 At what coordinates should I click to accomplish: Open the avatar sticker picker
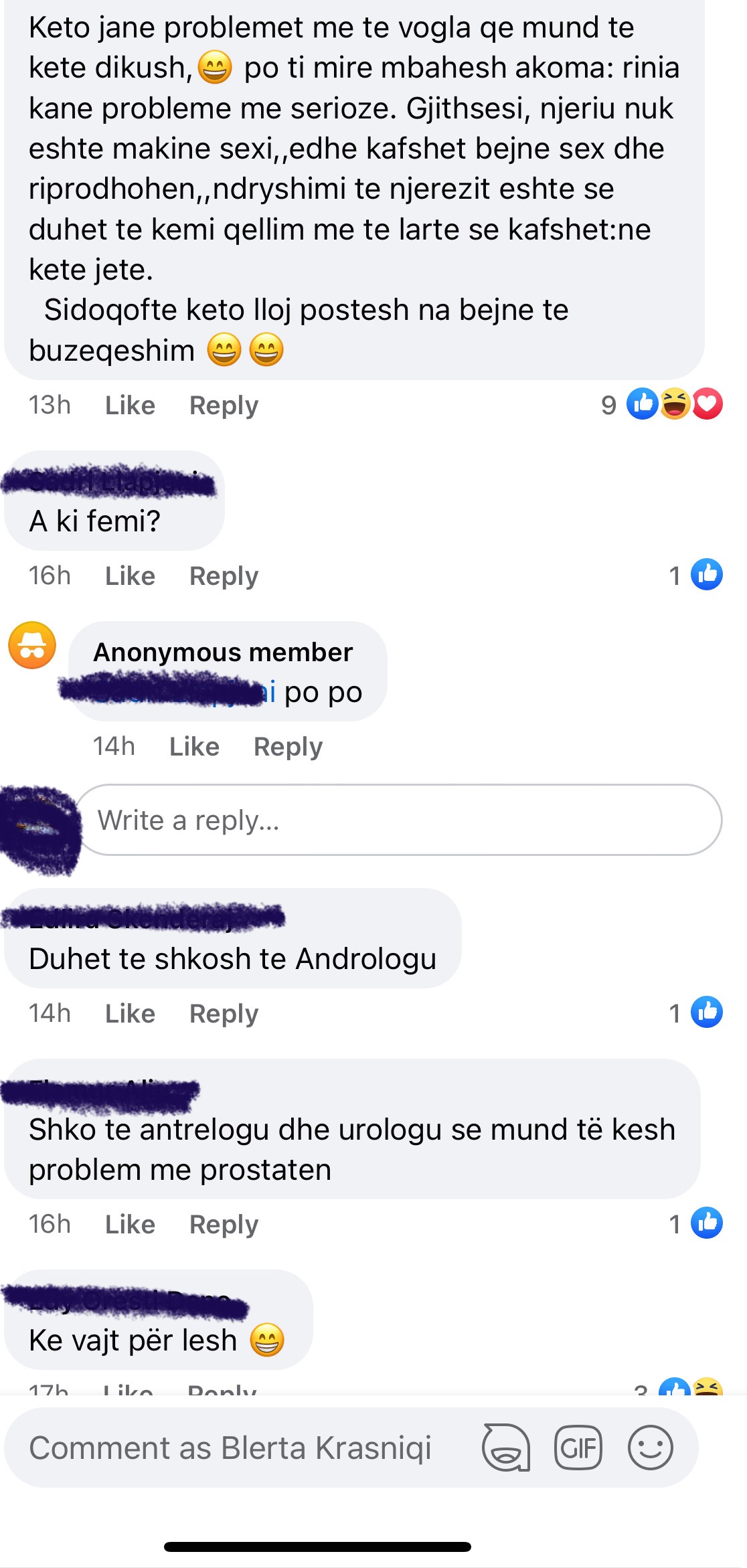point(506,1448)
